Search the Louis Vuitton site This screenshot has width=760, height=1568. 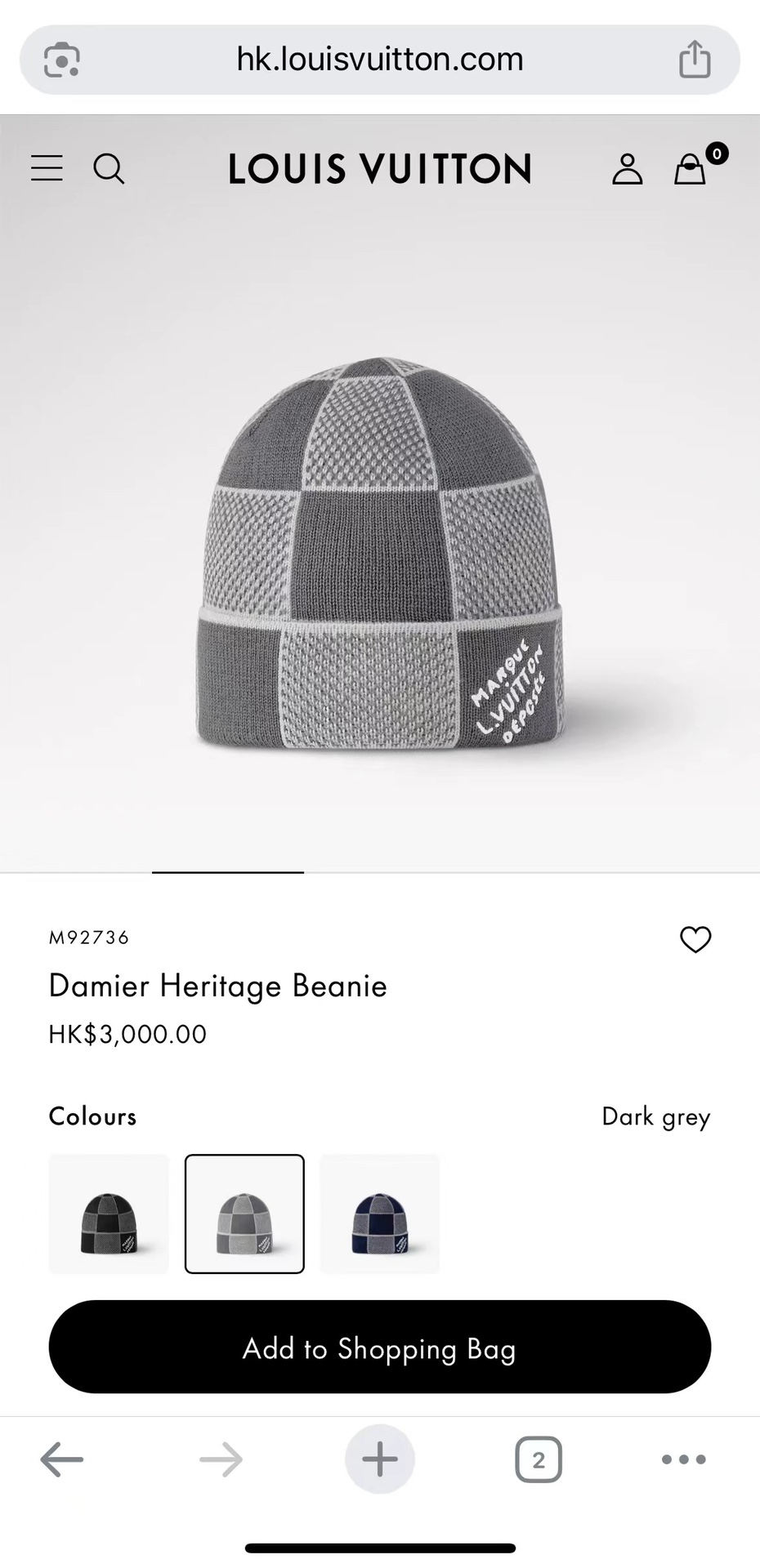109,169
